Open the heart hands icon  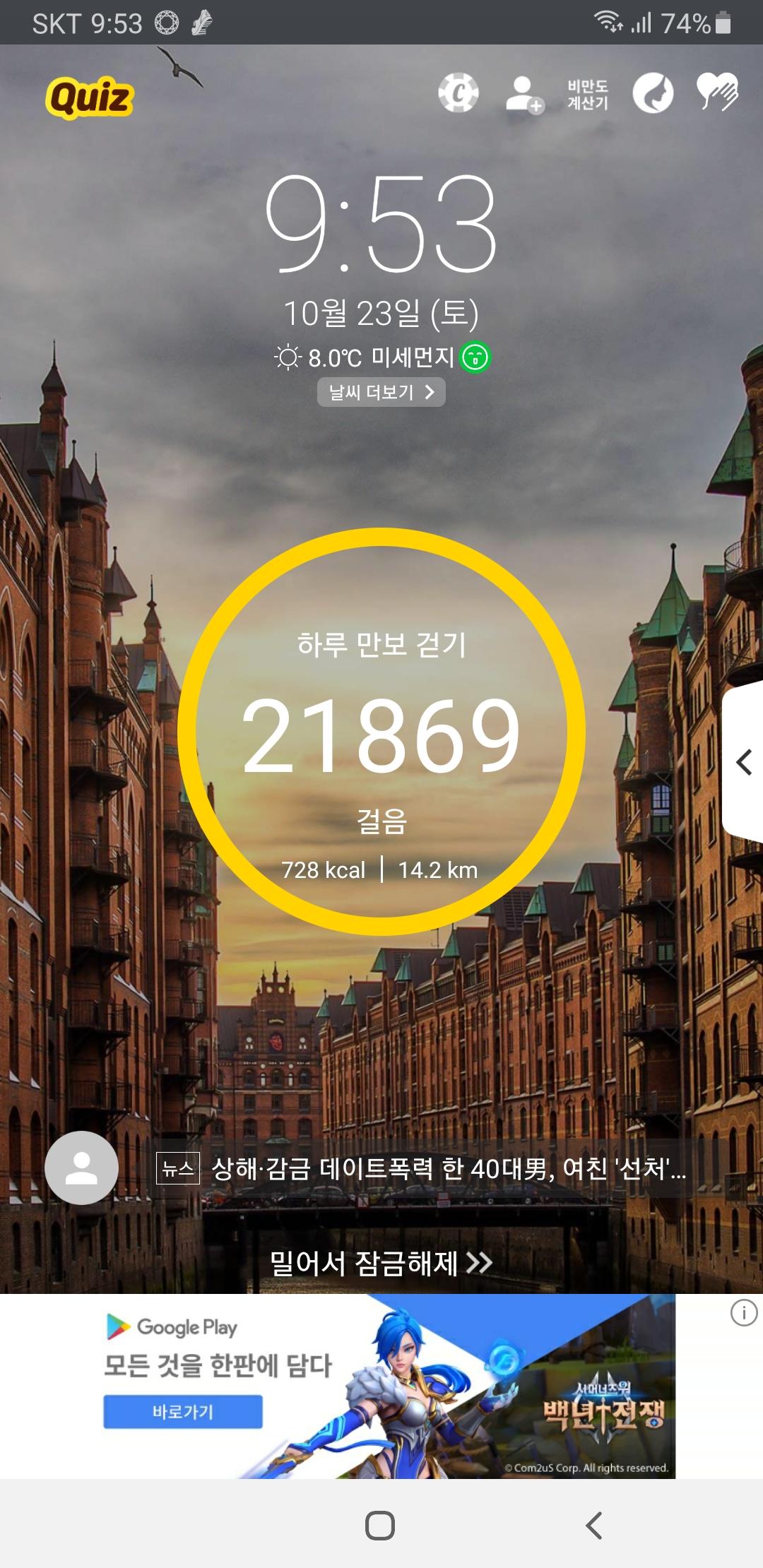(x=717, y=93)
